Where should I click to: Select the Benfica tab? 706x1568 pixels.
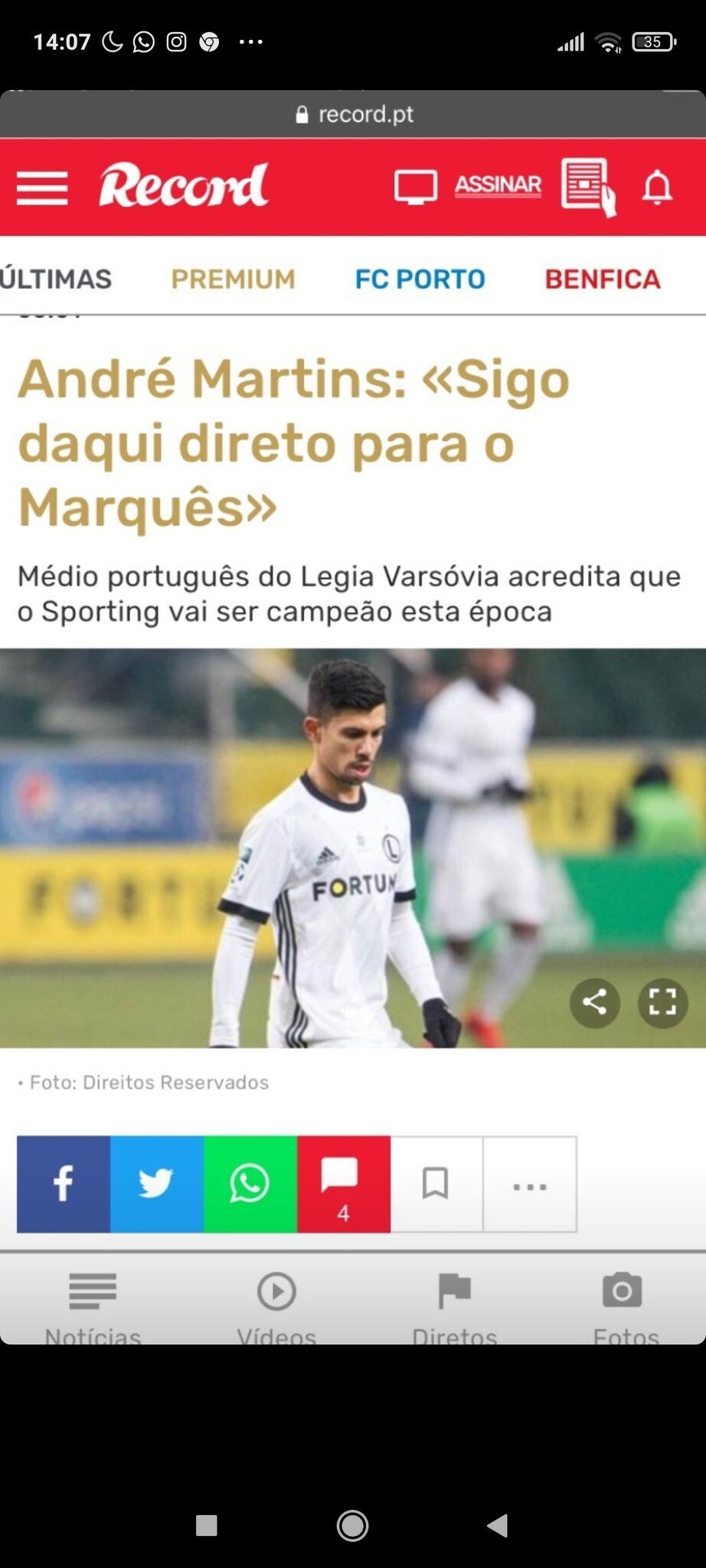click(x=603, y=279)
